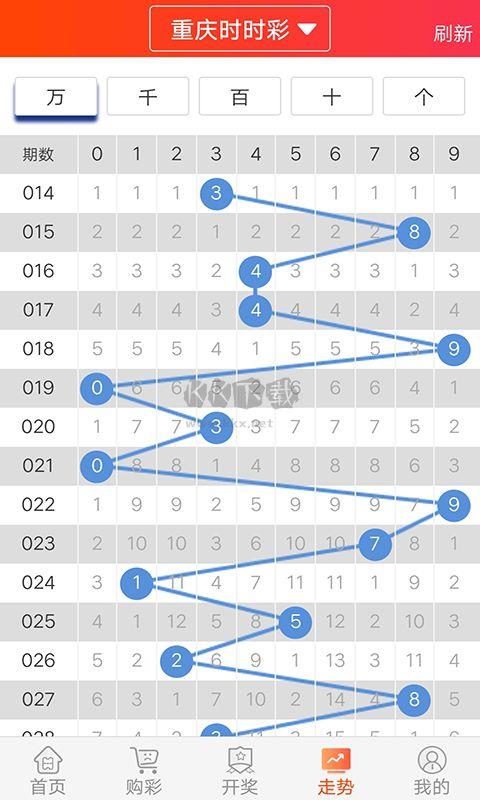
Task: Switch to the 十 digit tab
Action: click(x=332, y=96)
